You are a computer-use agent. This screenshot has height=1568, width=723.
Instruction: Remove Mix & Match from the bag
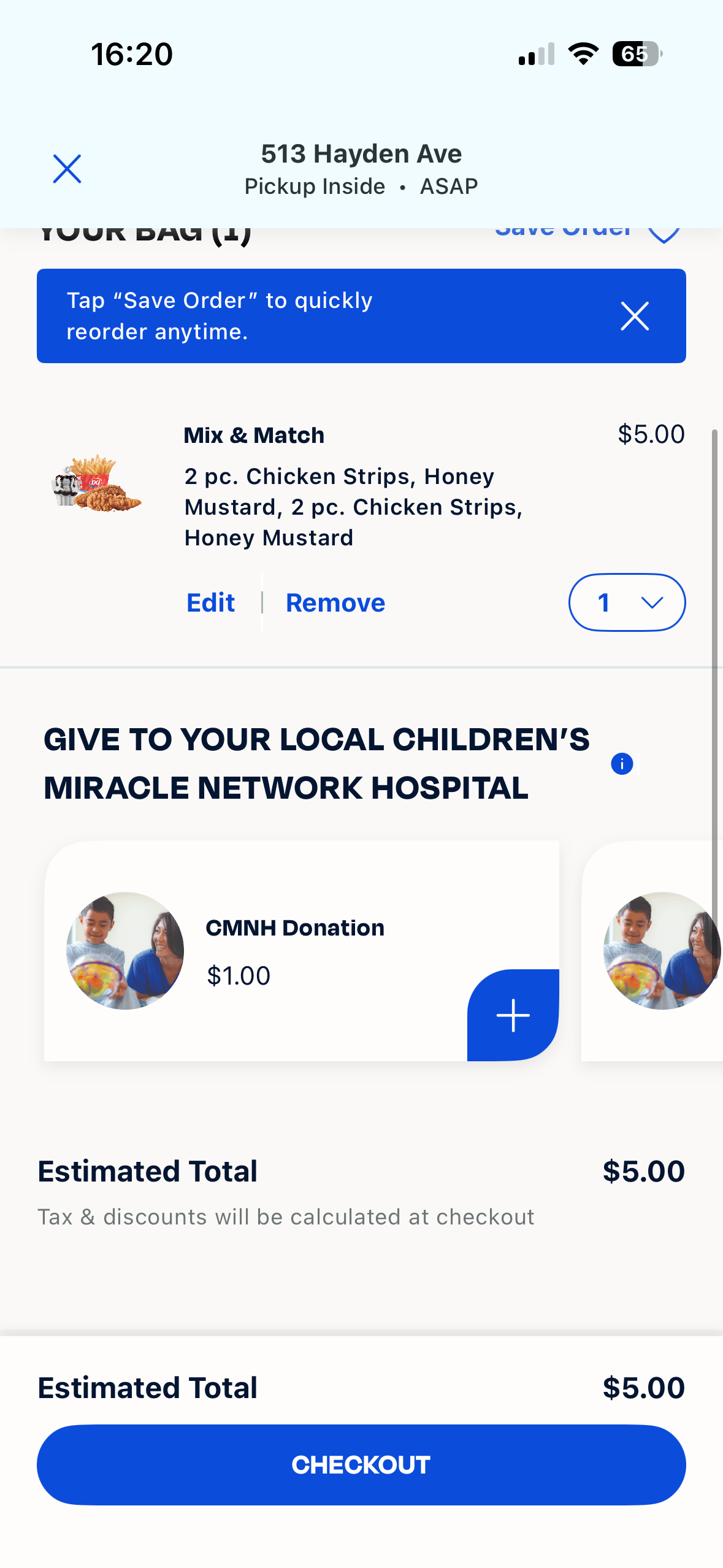tap(335, 603)
